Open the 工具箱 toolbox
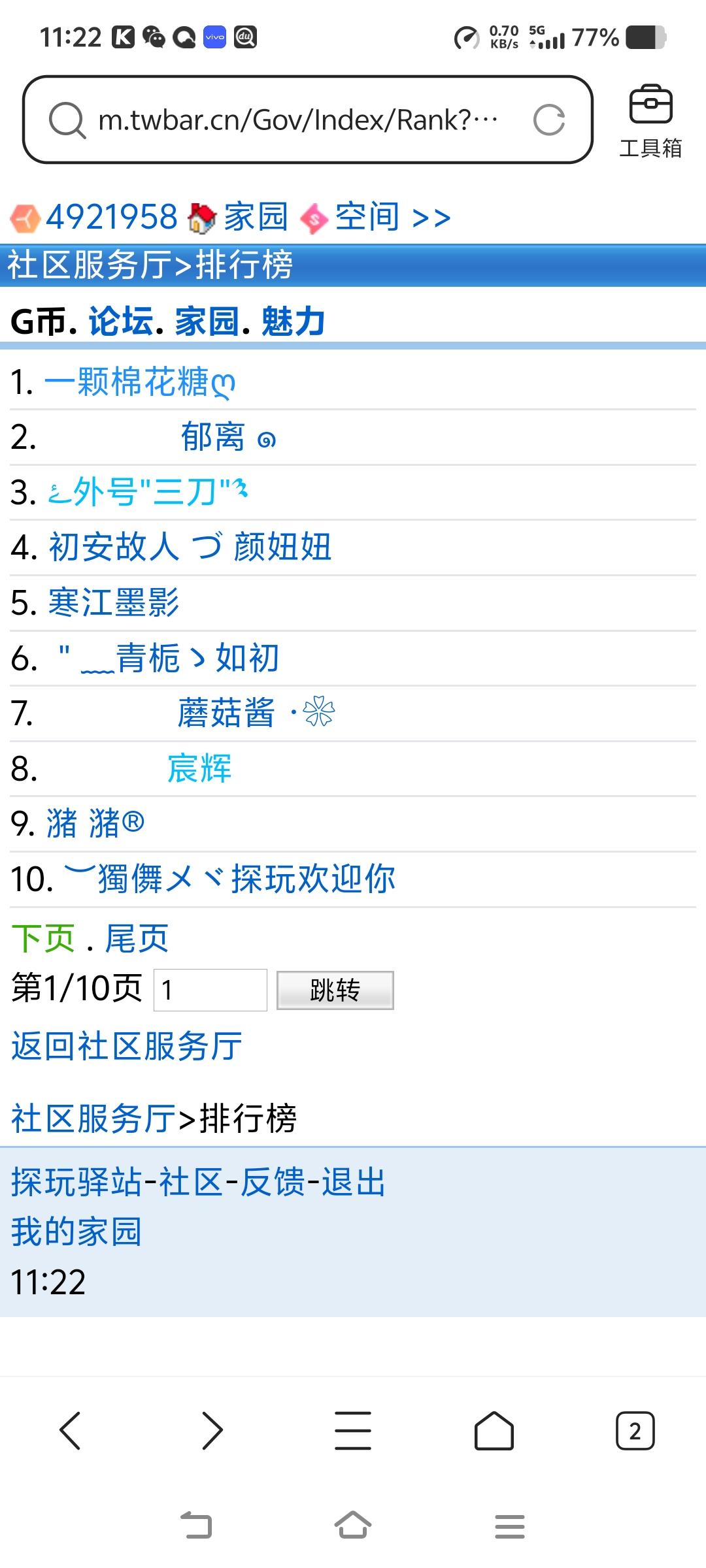 click(x=650, y=122)
